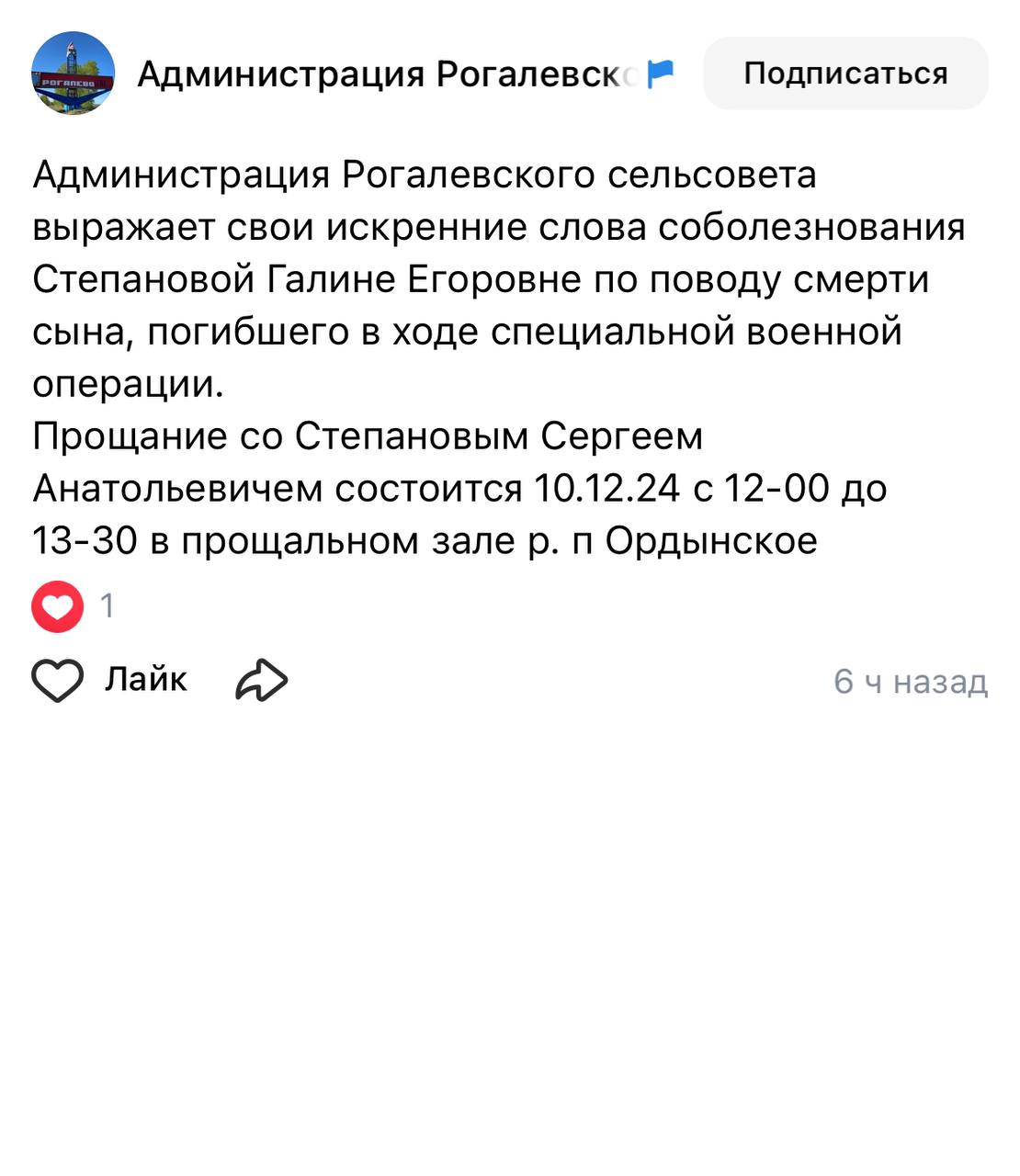Open the Администрация Рогалевского profile avatar

point(73,73)
